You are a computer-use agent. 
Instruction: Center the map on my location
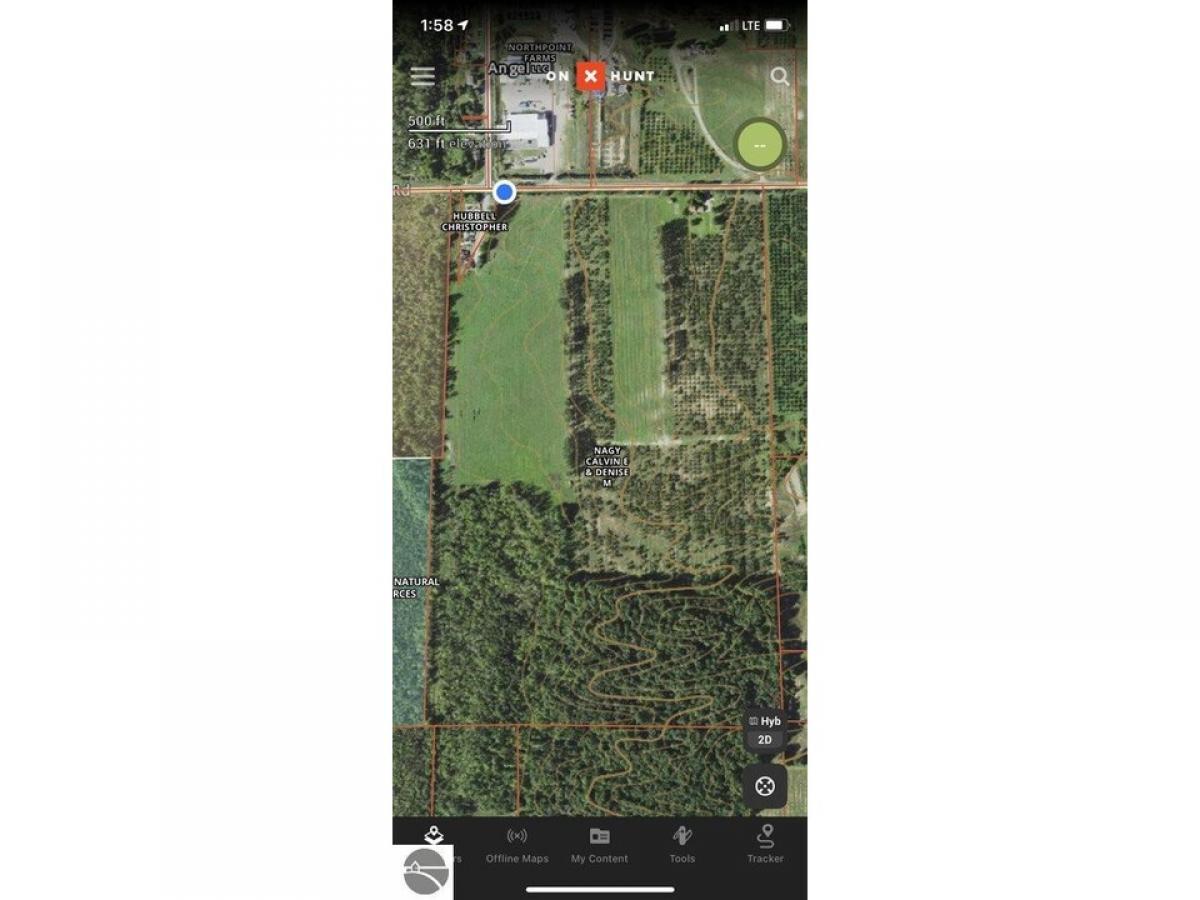[x=765, y=786]
